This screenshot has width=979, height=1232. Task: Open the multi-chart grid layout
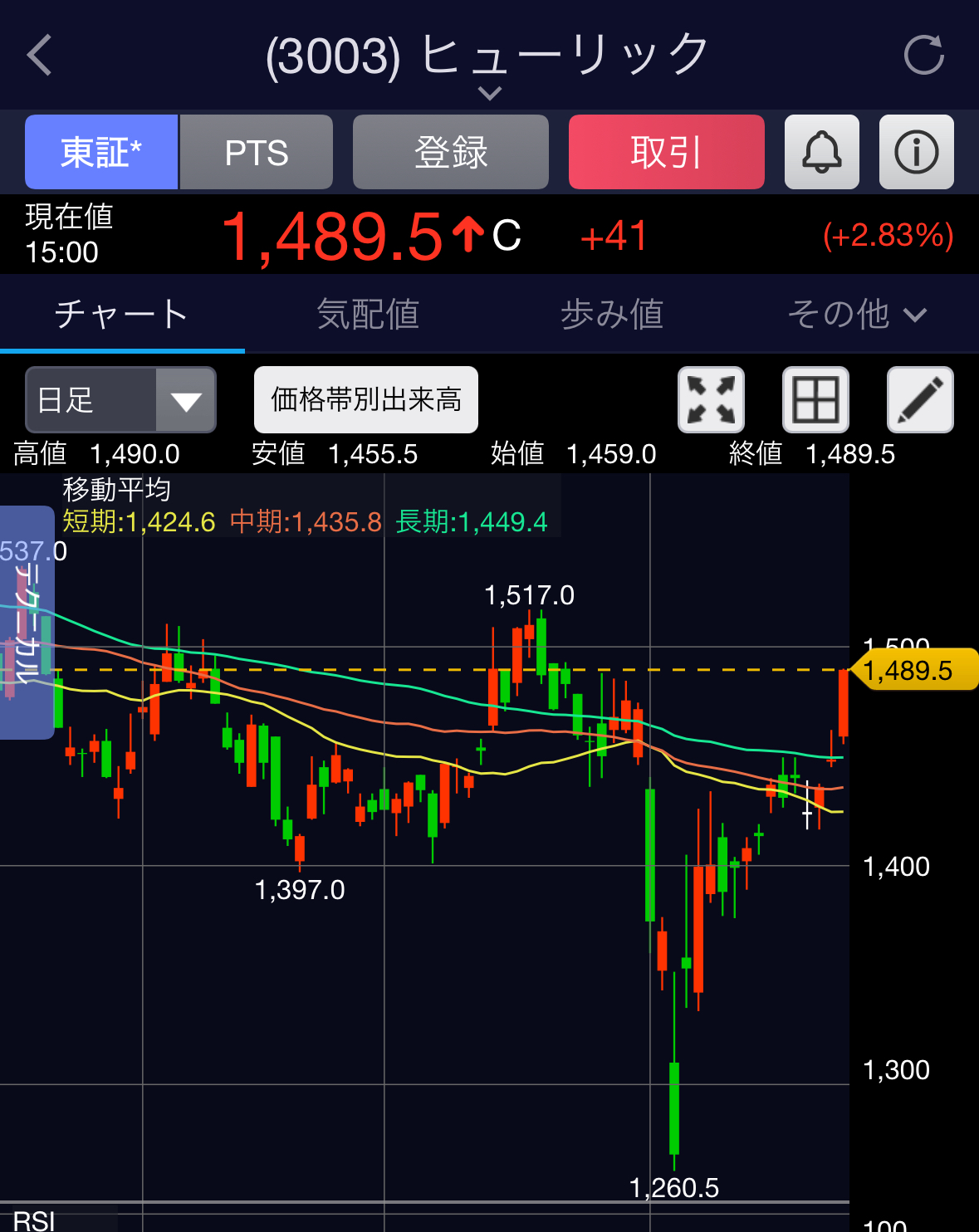[x=815, y=400]
